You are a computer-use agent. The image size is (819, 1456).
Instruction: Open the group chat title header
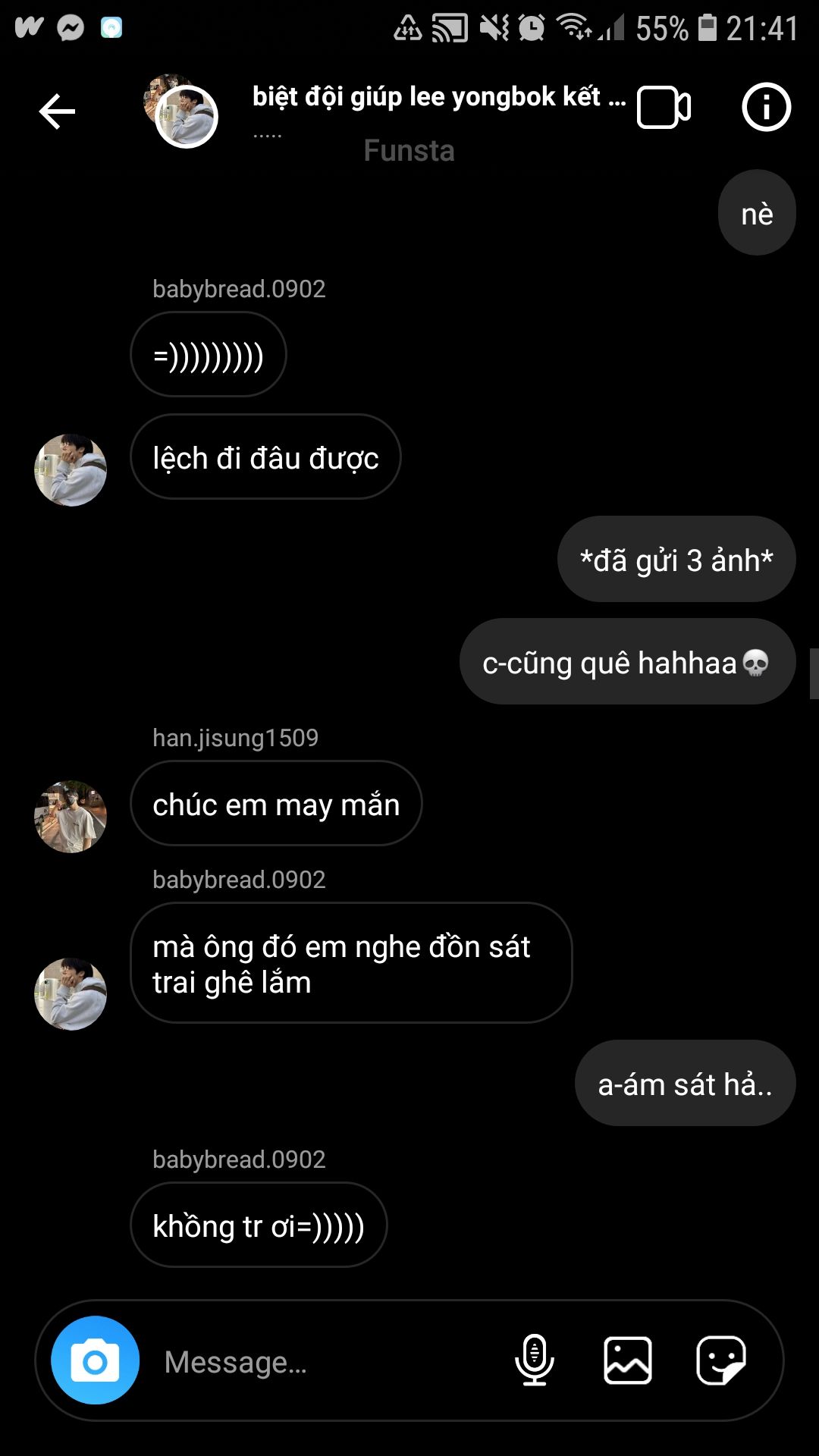click(x=438, y=97)
